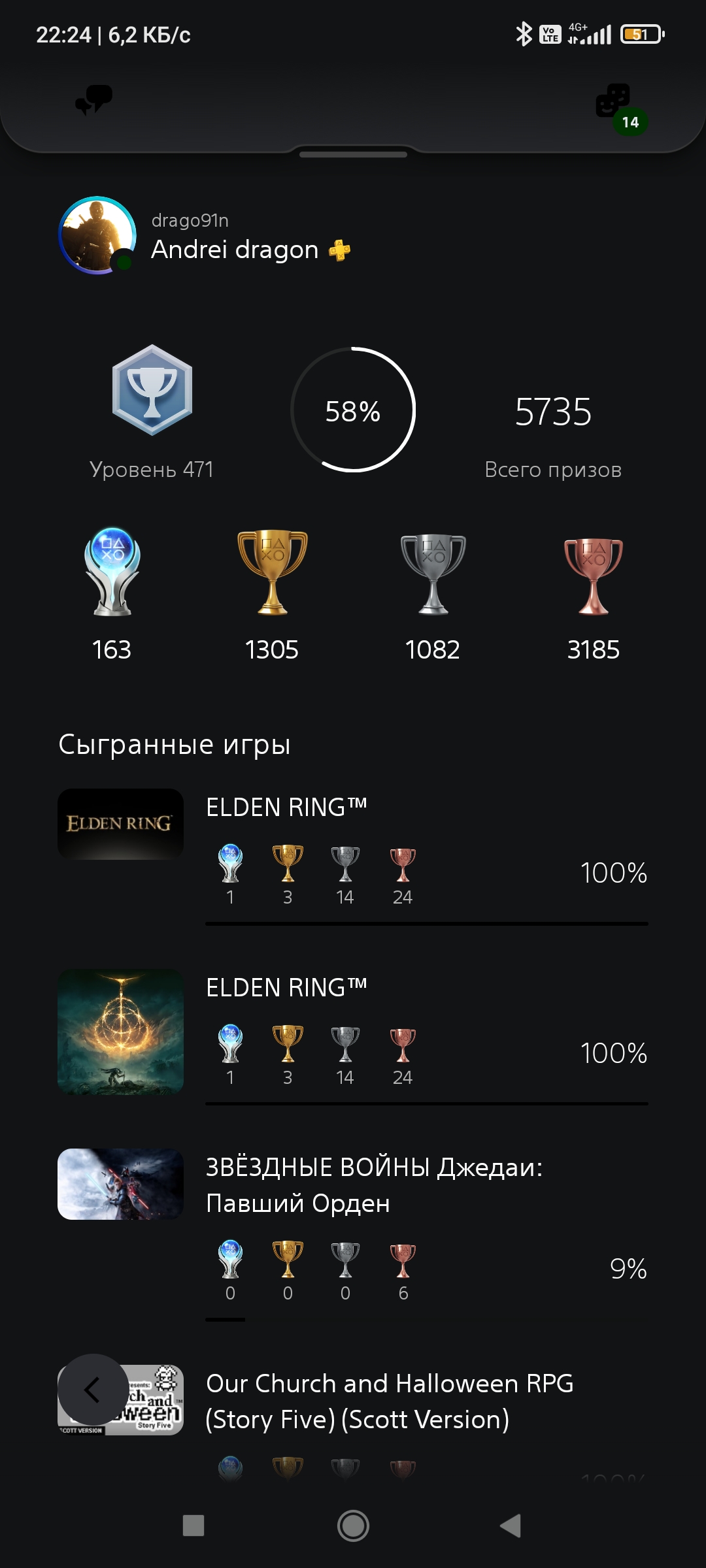The width and height of the screenshot is (706, 1568).
Task: Go to the home screen via the system home button
Action: point(353,1526)
